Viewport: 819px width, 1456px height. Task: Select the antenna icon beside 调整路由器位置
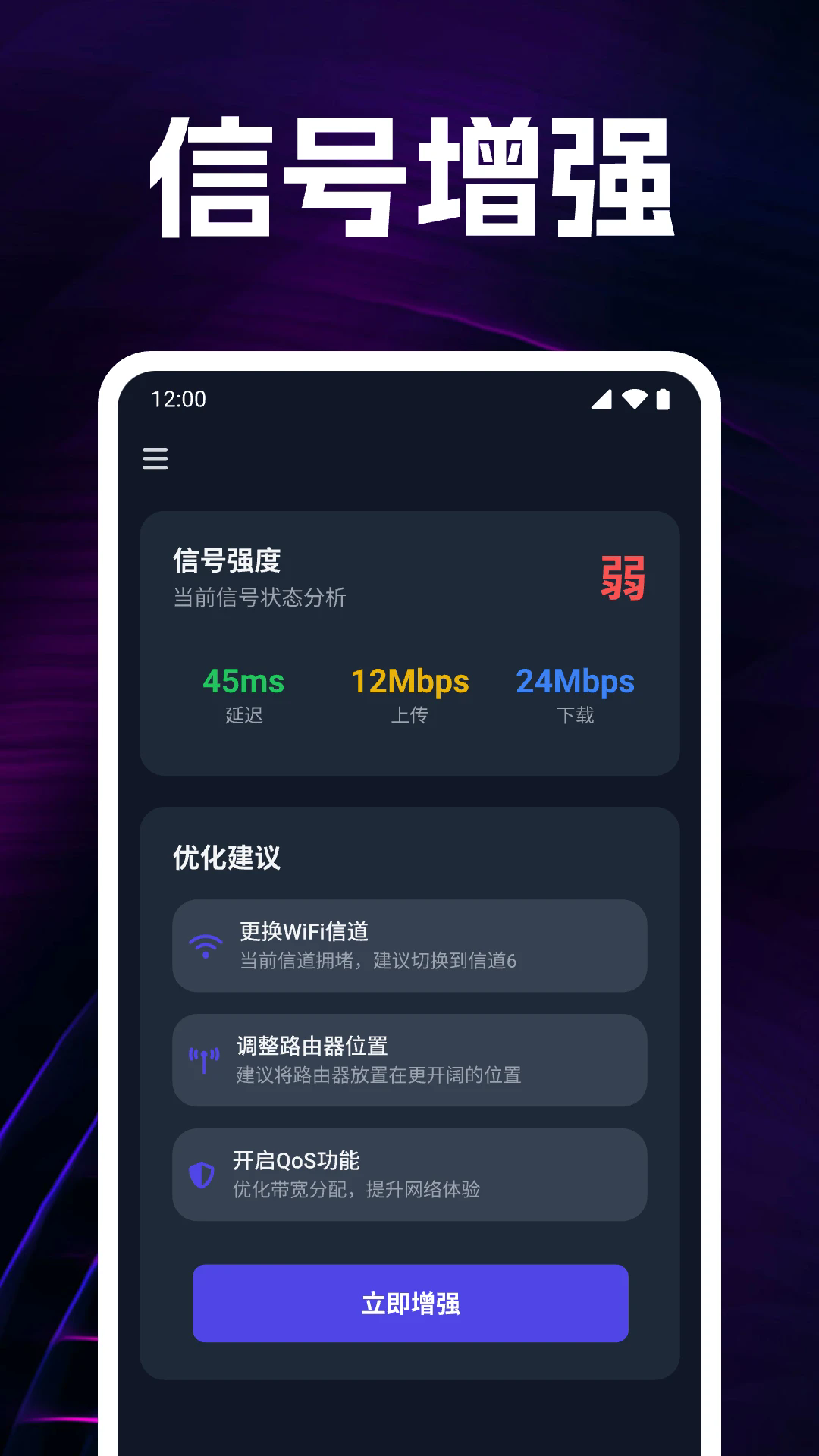[x=203, y=1060]
